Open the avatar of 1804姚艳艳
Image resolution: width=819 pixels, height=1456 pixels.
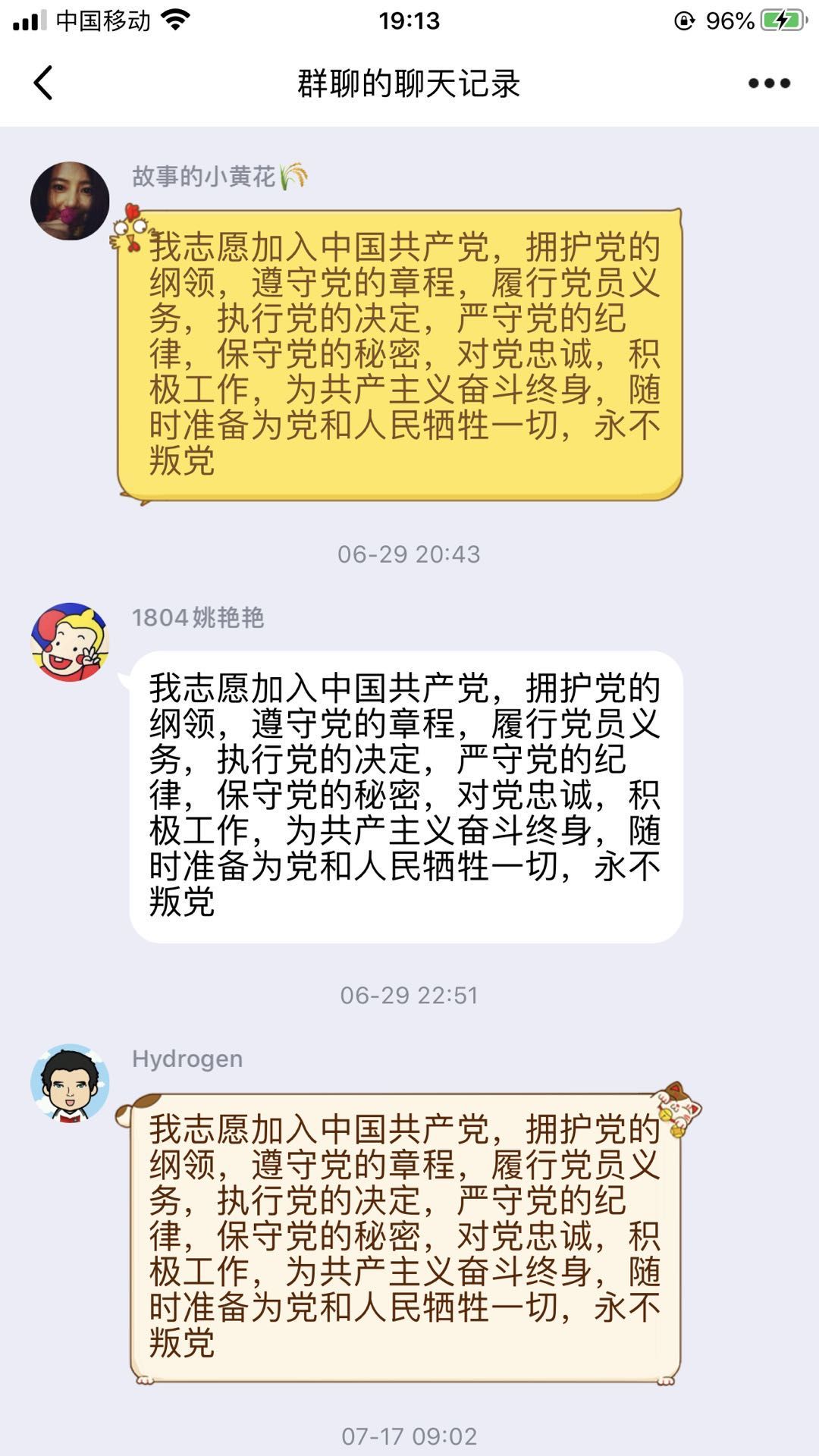click(70, 642)
